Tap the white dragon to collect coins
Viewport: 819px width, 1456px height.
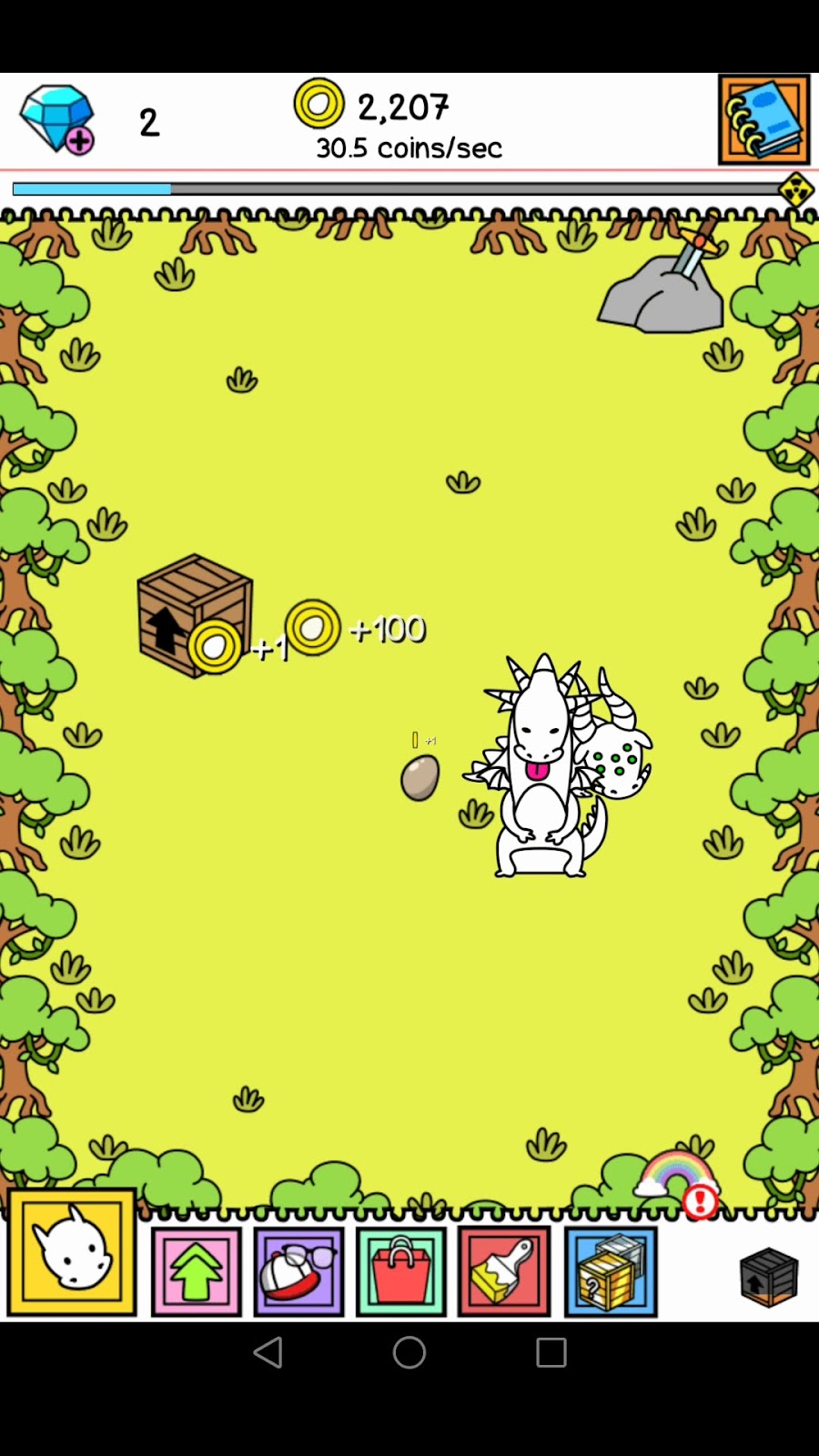coord(540,773)
